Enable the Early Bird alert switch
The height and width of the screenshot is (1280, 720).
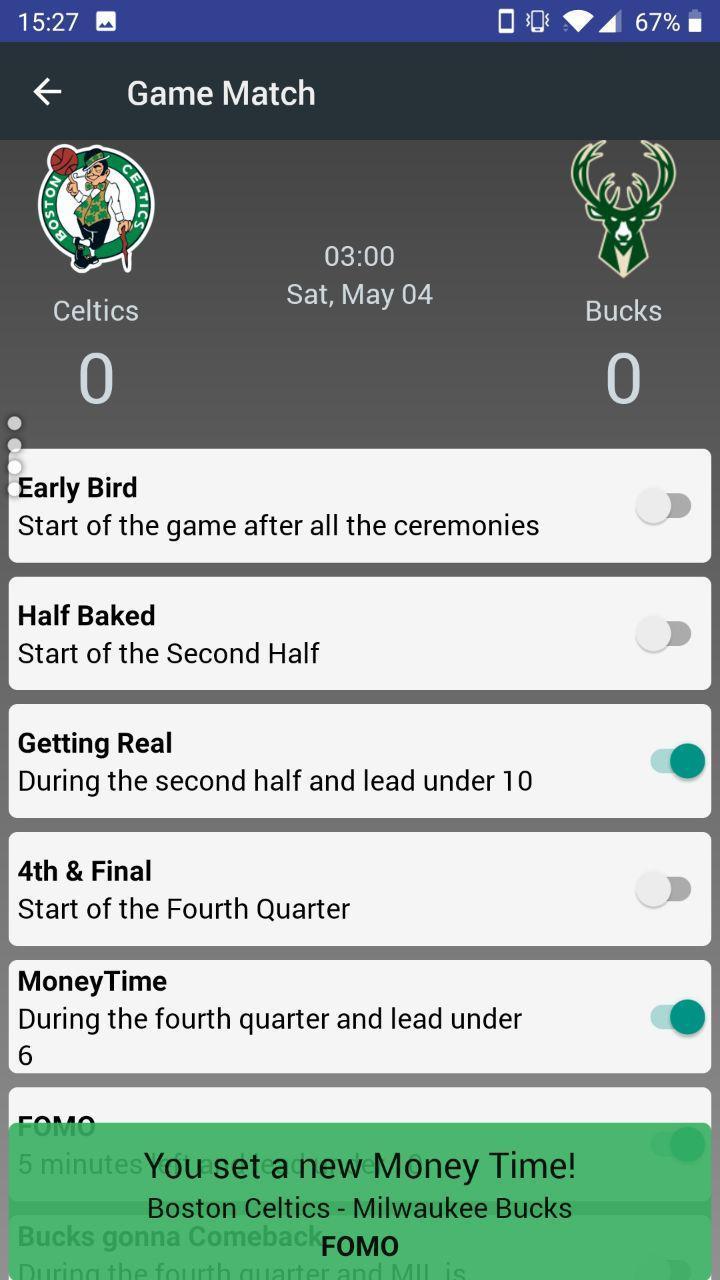coord(665,506)
